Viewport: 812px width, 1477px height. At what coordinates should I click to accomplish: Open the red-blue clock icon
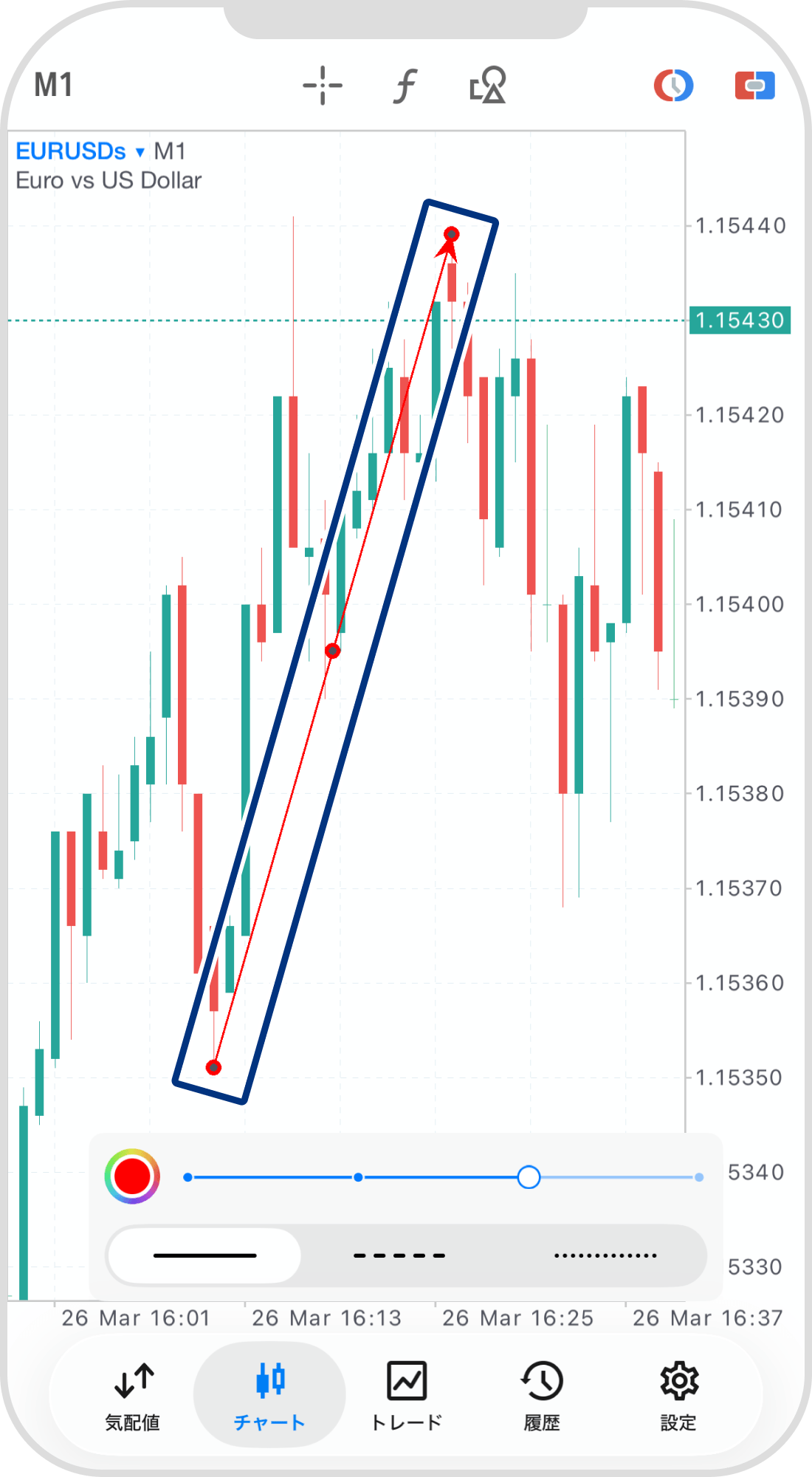point(673,86)
